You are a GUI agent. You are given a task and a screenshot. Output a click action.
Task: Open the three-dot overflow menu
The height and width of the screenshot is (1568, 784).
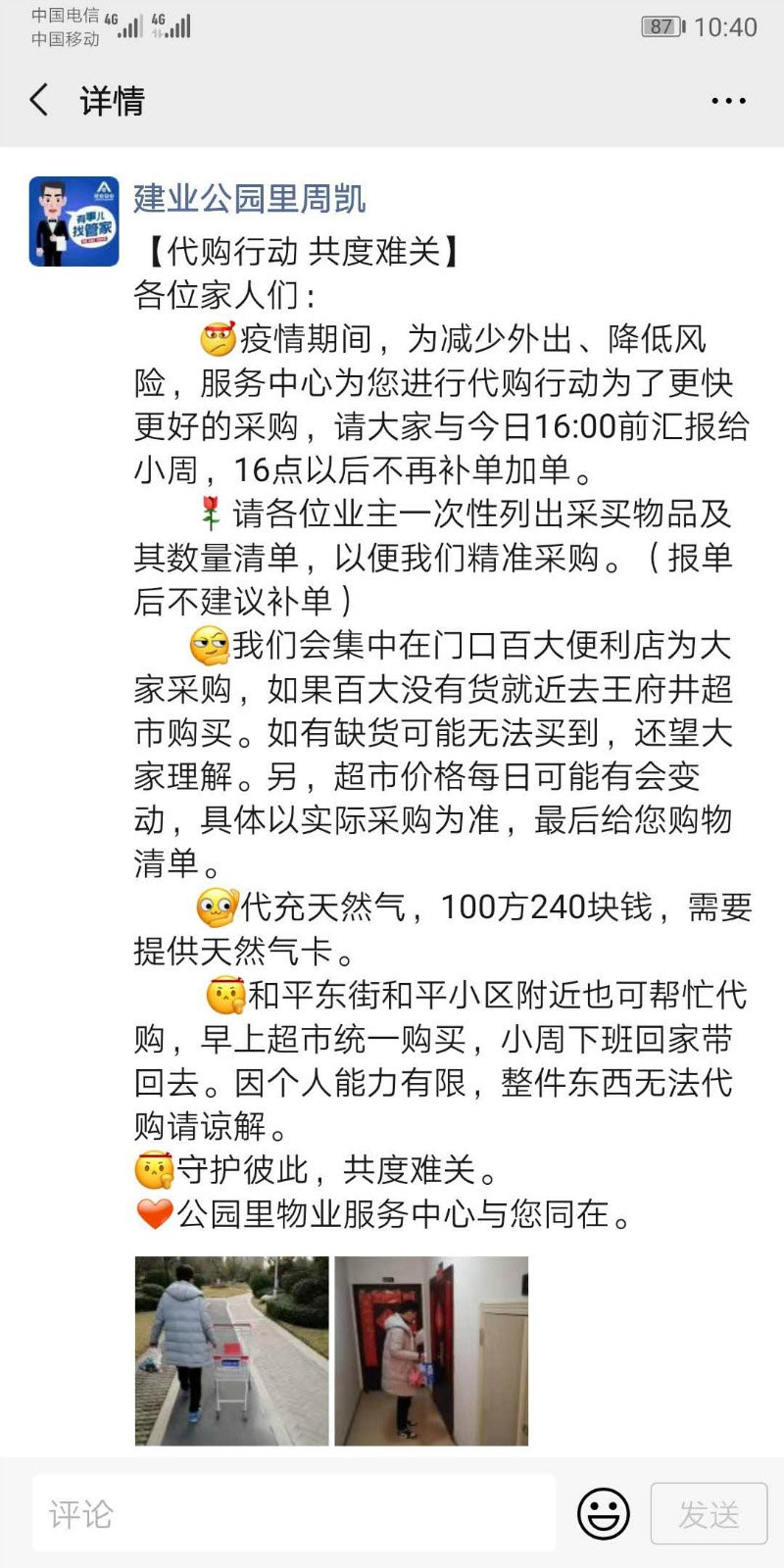[728, 101]
